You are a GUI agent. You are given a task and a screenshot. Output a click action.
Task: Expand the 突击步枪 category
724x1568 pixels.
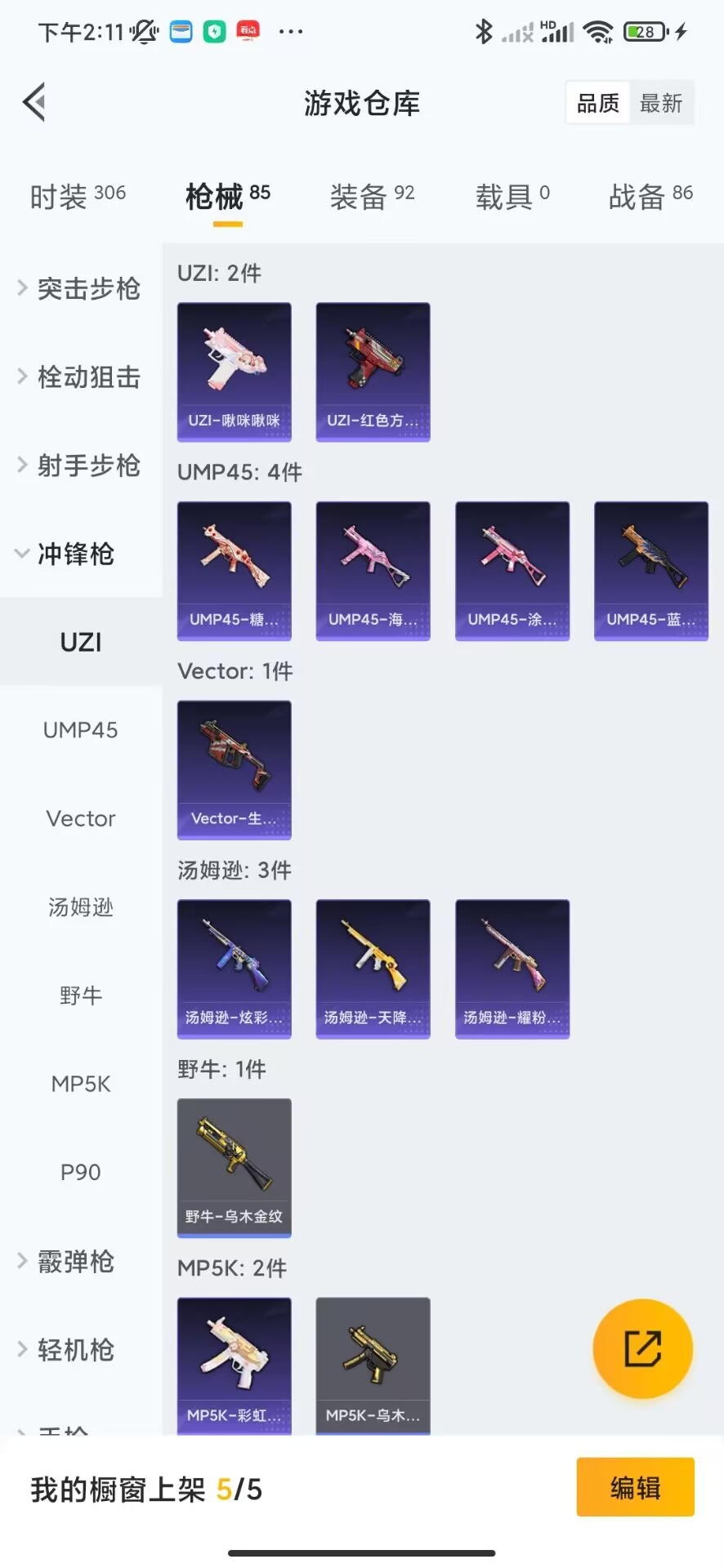[x=79, y=288]
